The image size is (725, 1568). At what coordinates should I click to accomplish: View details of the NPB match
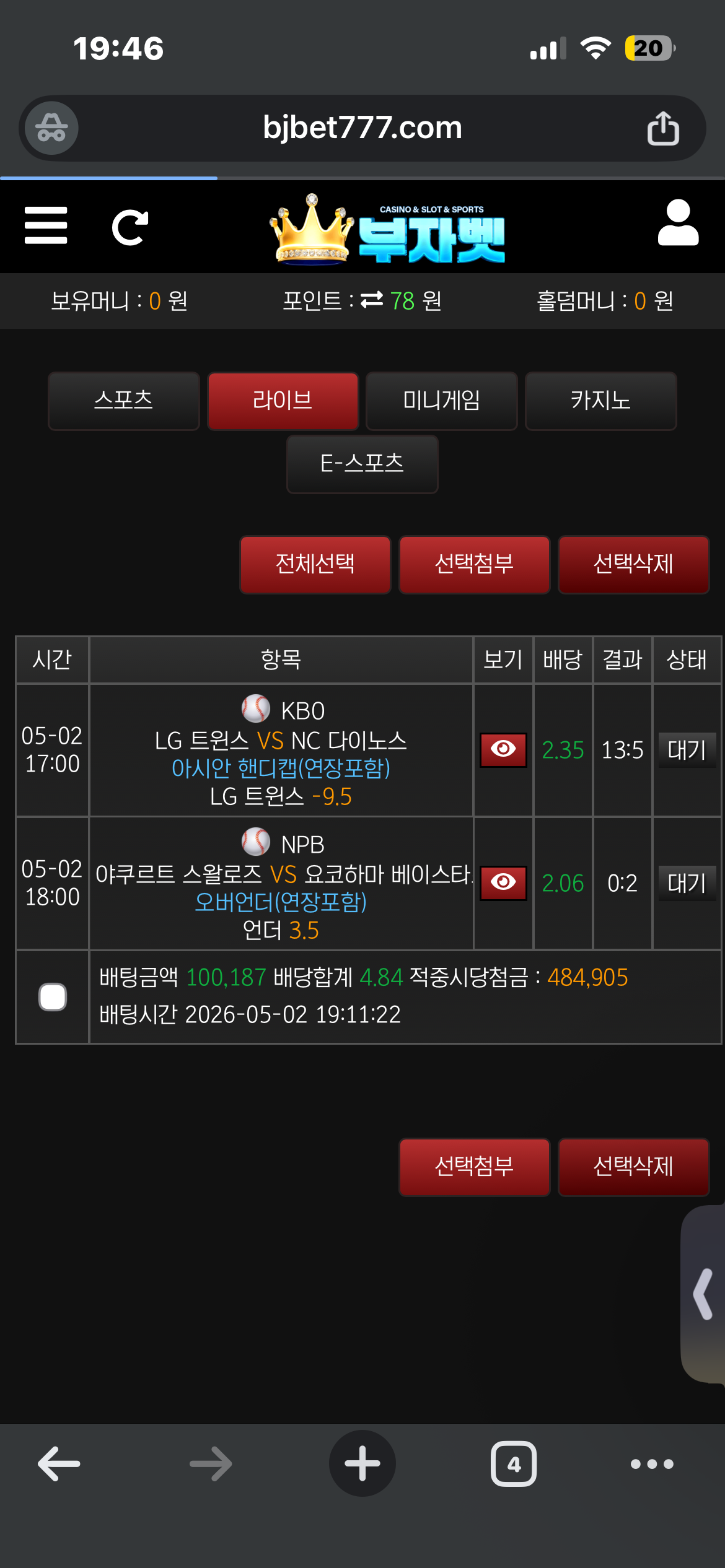(x=503, y=883)
